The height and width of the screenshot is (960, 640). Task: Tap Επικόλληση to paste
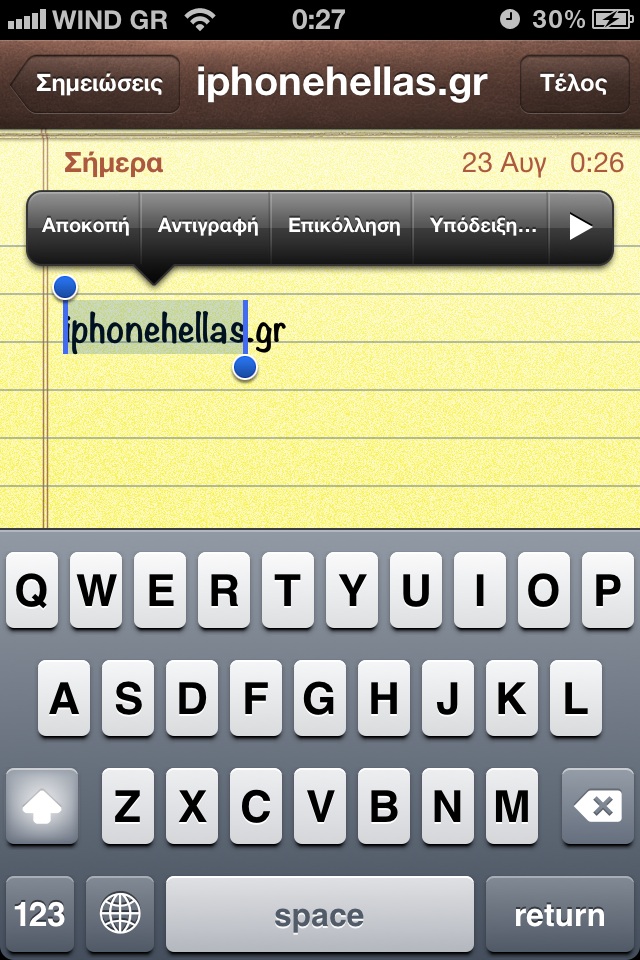tap(344, 226)
